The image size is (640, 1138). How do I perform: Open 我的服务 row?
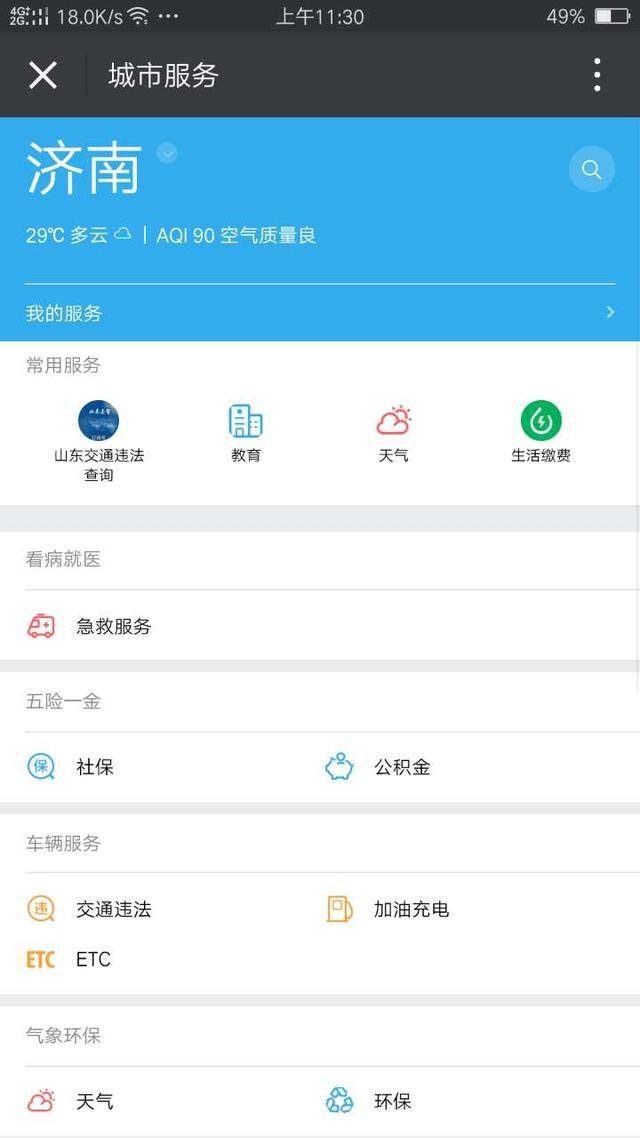(x=320, y=313)
